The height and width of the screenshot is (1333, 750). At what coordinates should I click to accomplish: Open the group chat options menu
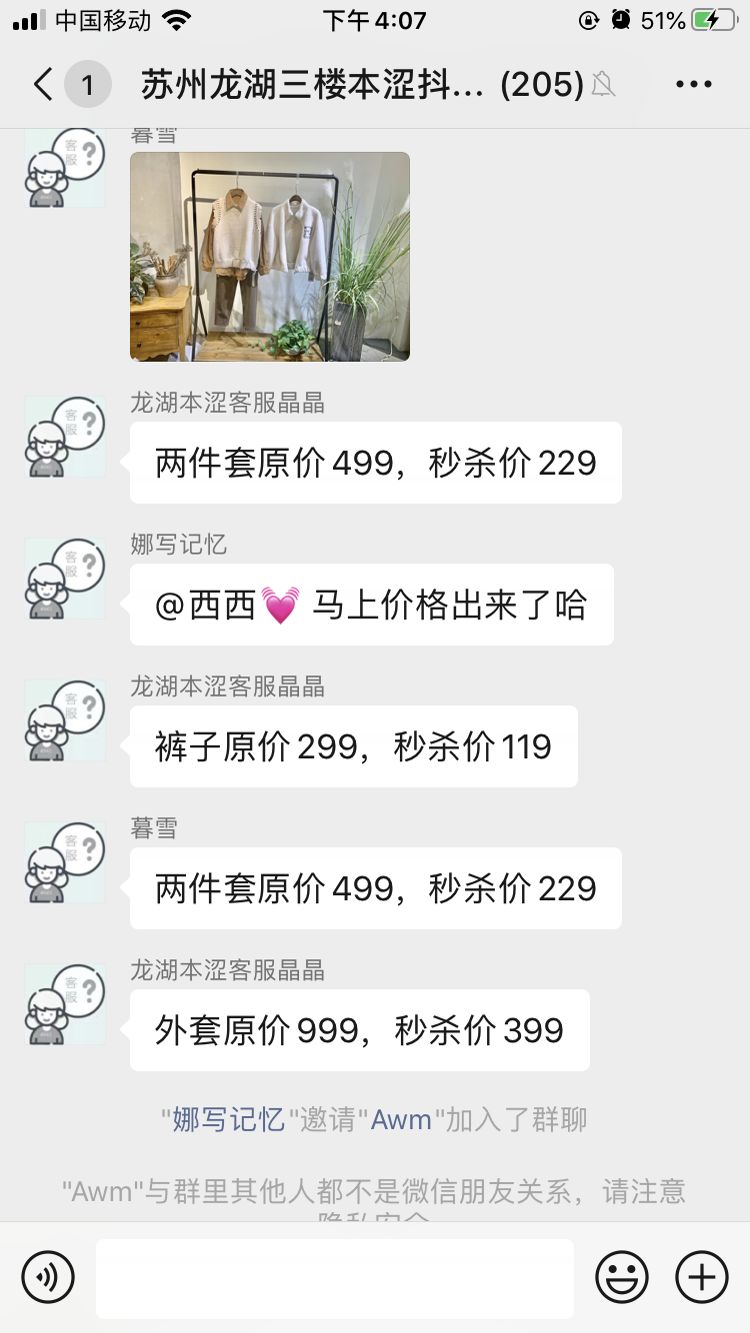pos(693,85)
